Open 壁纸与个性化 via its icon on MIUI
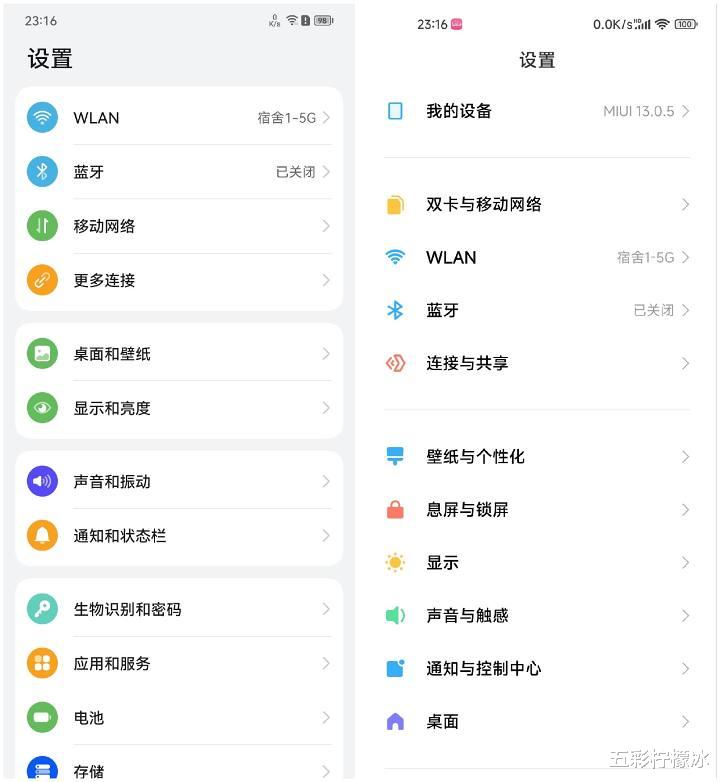The width and height of the screenshot is (720, 782). (397, 456)
